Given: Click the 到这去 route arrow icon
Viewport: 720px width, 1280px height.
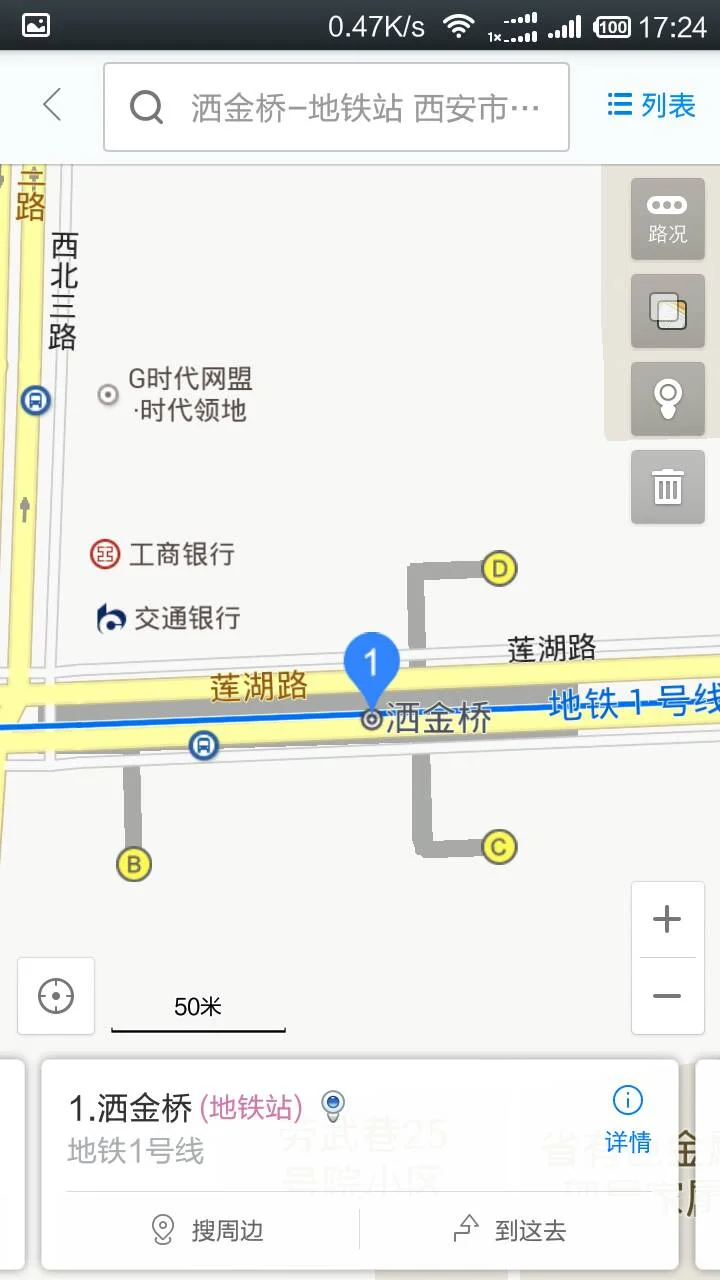Looking at the screenshot, I should (463, 1230).
